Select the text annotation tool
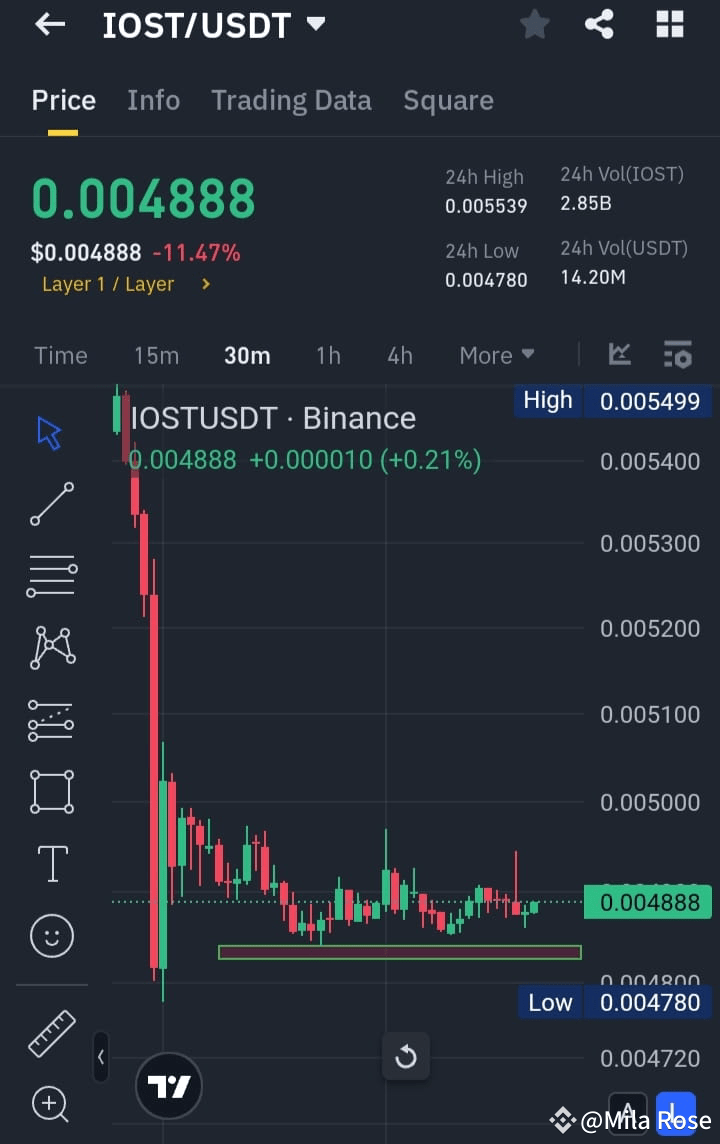The width and height of the screenshot is (720, 1144). pyautogui.click(x=50, y=863)
